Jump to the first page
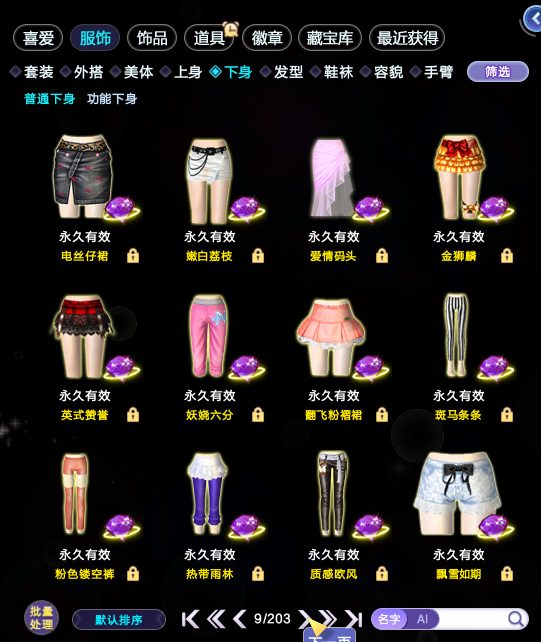 pos(190,619)
